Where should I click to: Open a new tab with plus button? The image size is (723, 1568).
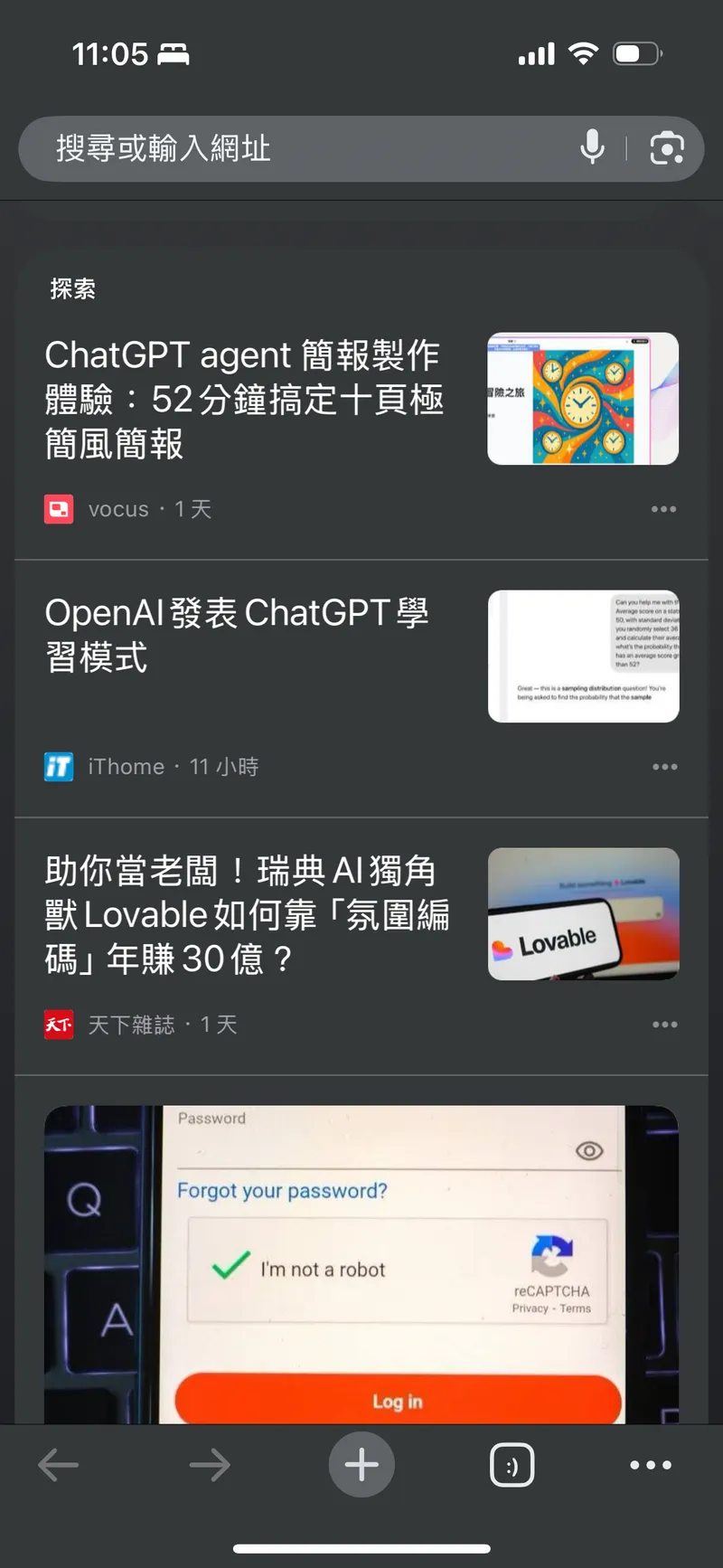361,1465
